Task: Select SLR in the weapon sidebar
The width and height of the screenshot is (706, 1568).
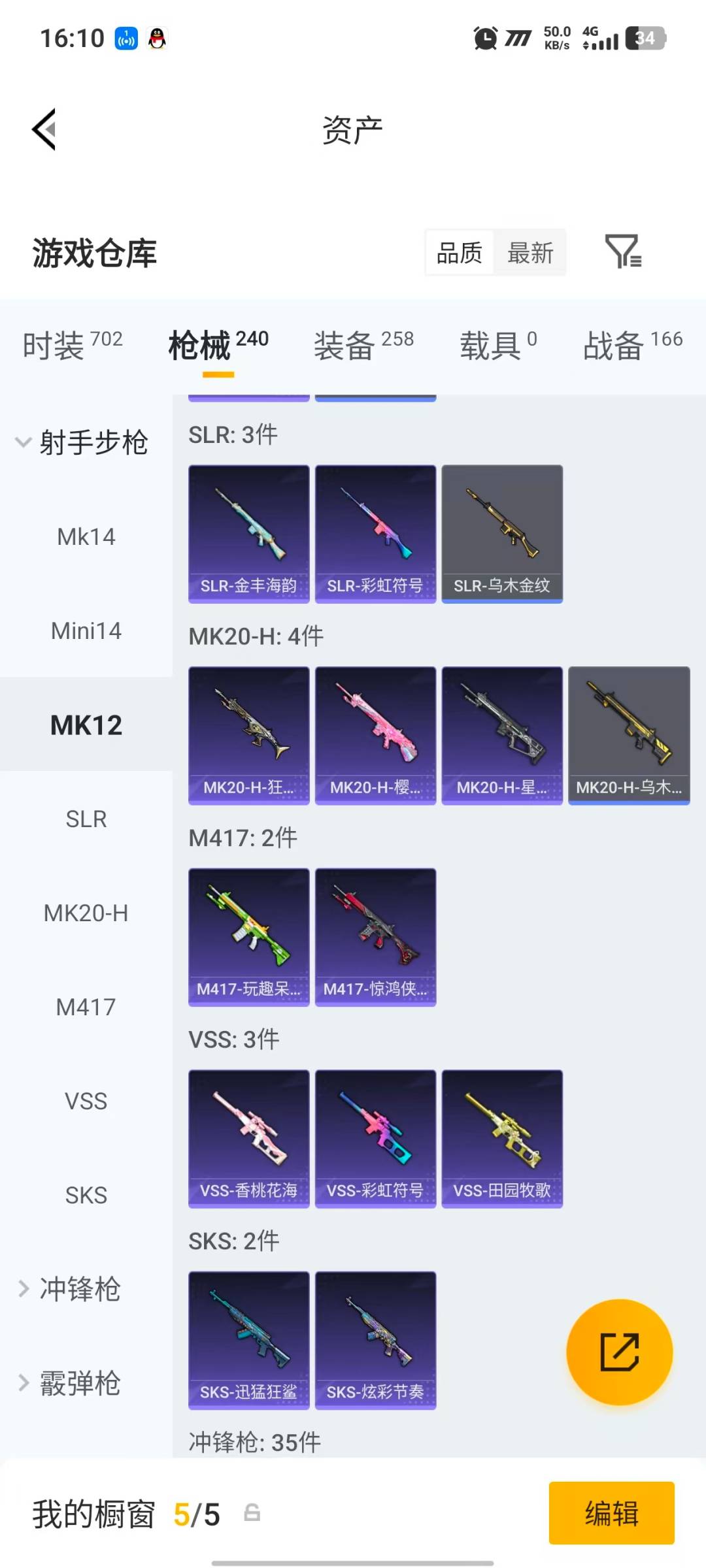Action: (87, 819)
